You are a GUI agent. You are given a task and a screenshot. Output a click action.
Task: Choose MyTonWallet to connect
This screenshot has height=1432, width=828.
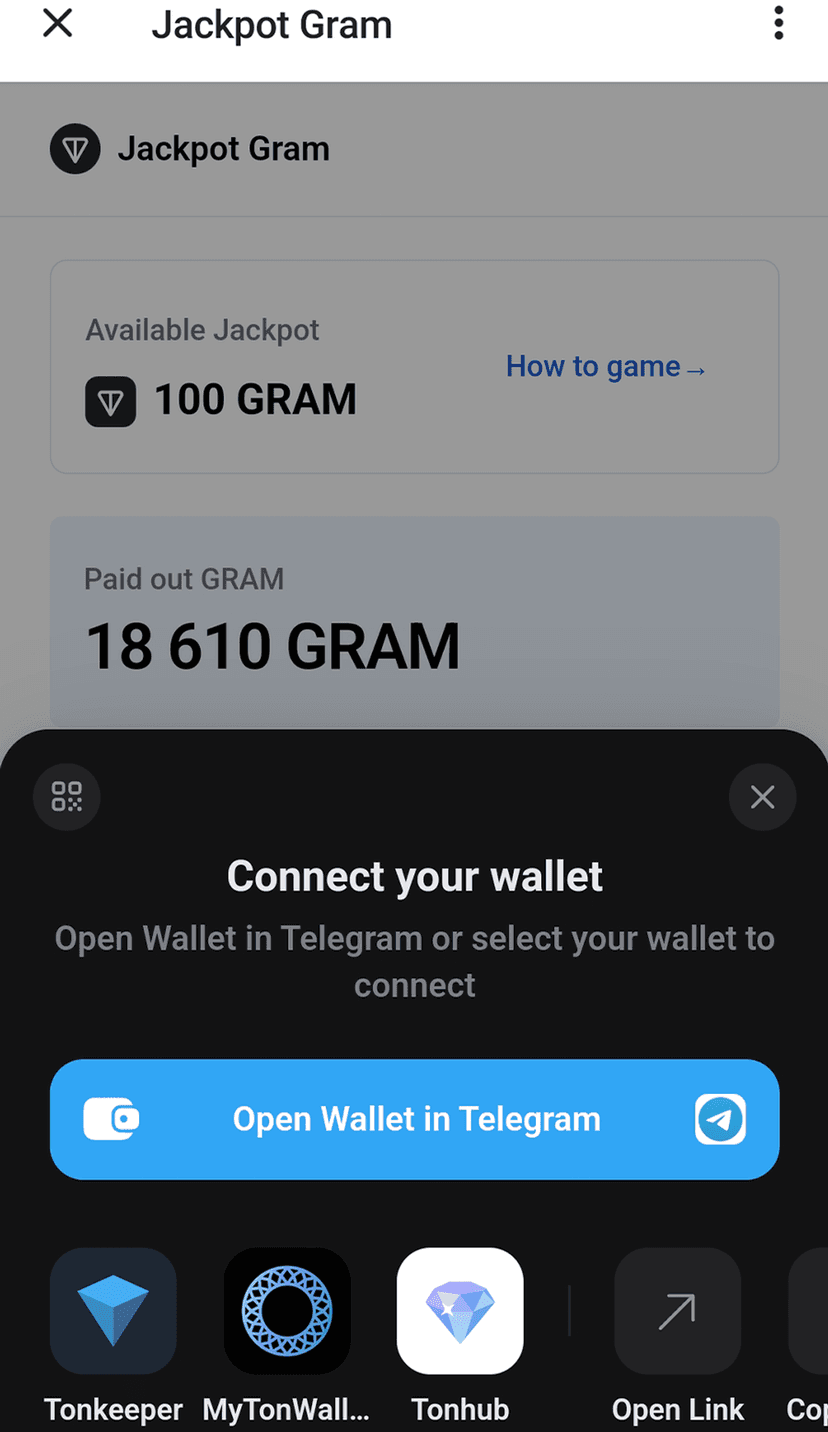pyautogui.click(x=287, y=1311)
